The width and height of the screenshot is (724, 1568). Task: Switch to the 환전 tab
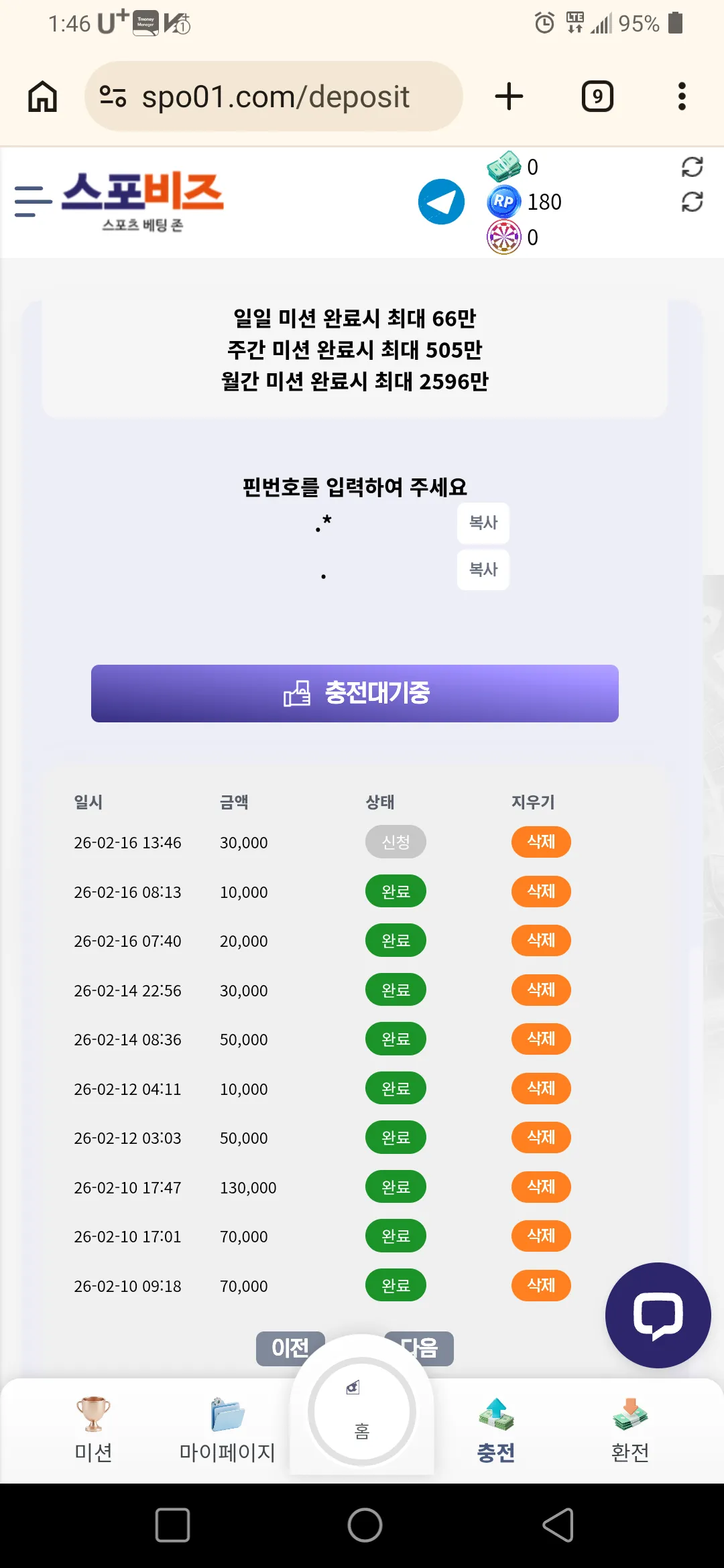click(x=630, y=1429)
